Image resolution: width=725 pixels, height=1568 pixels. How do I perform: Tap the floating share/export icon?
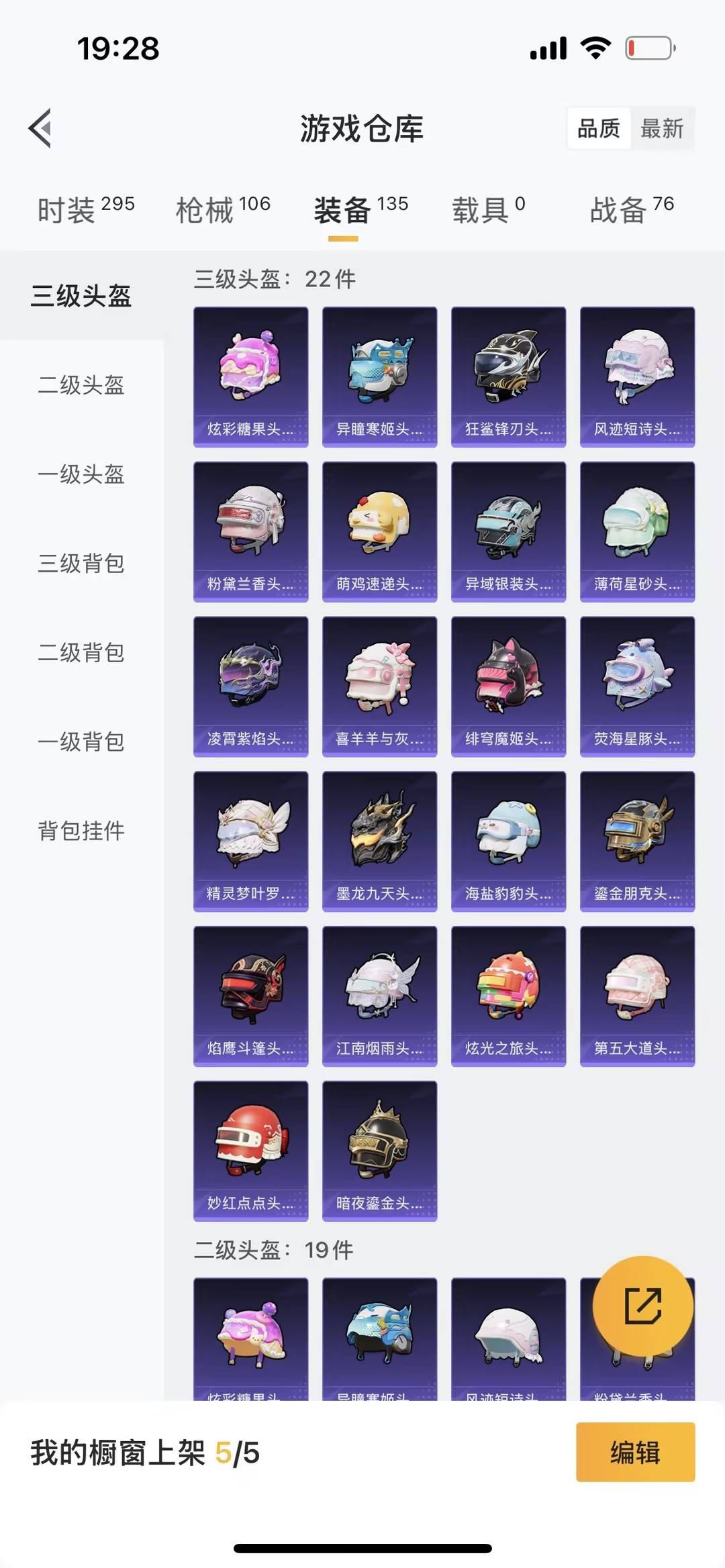(643, 1304)
